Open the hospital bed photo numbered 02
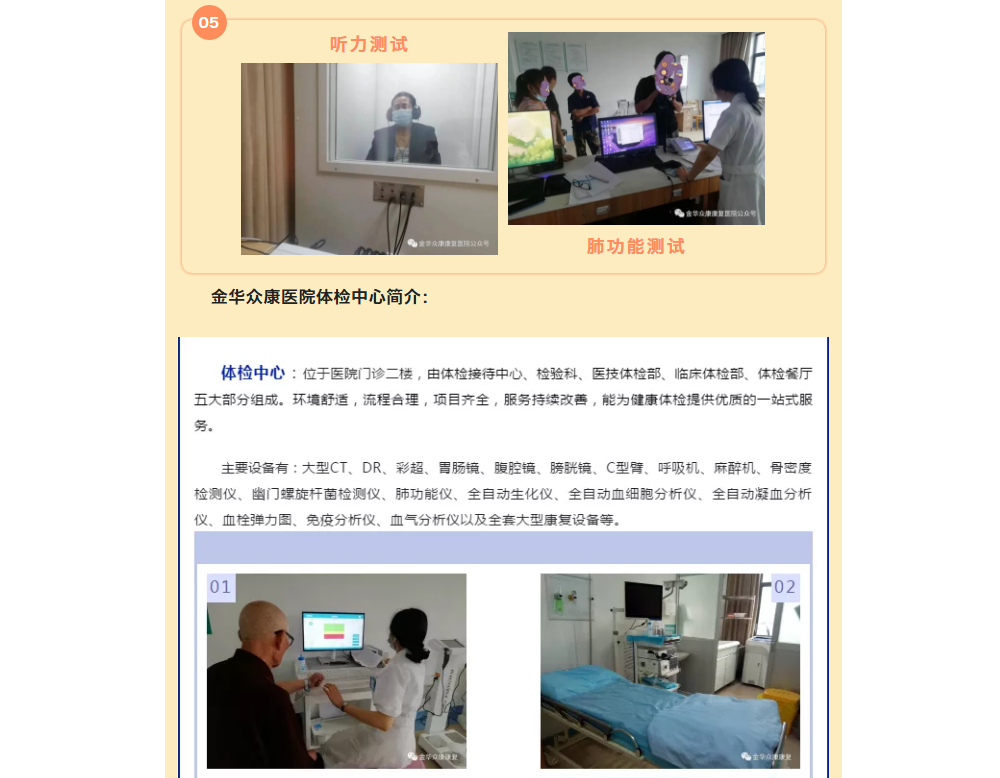The width and height of the screenshot is (1000, 778). pos(670,670)
